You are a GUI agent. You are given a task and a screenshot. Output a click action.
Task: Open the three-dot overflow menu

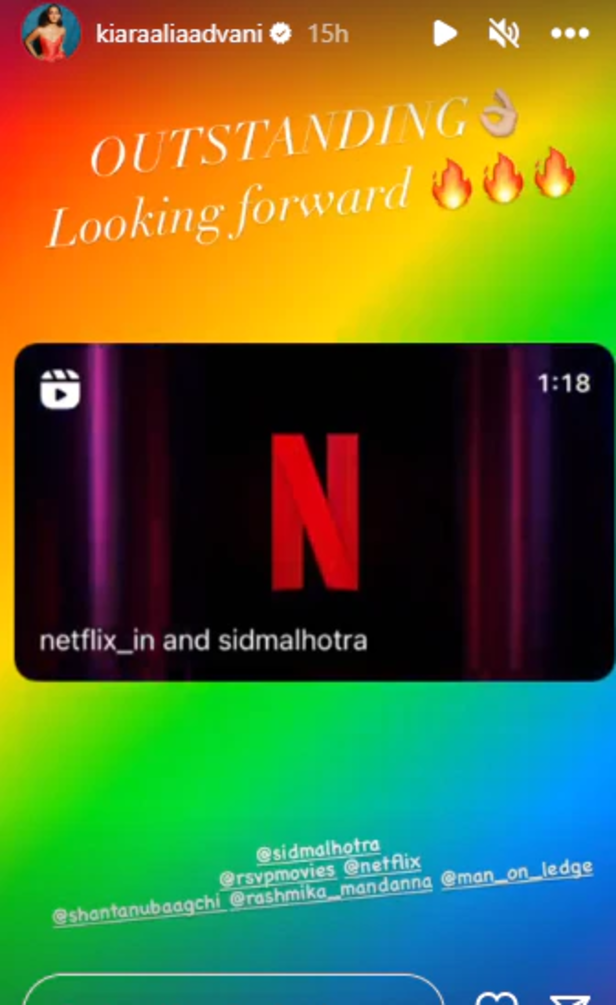click(x=570, y=34)
